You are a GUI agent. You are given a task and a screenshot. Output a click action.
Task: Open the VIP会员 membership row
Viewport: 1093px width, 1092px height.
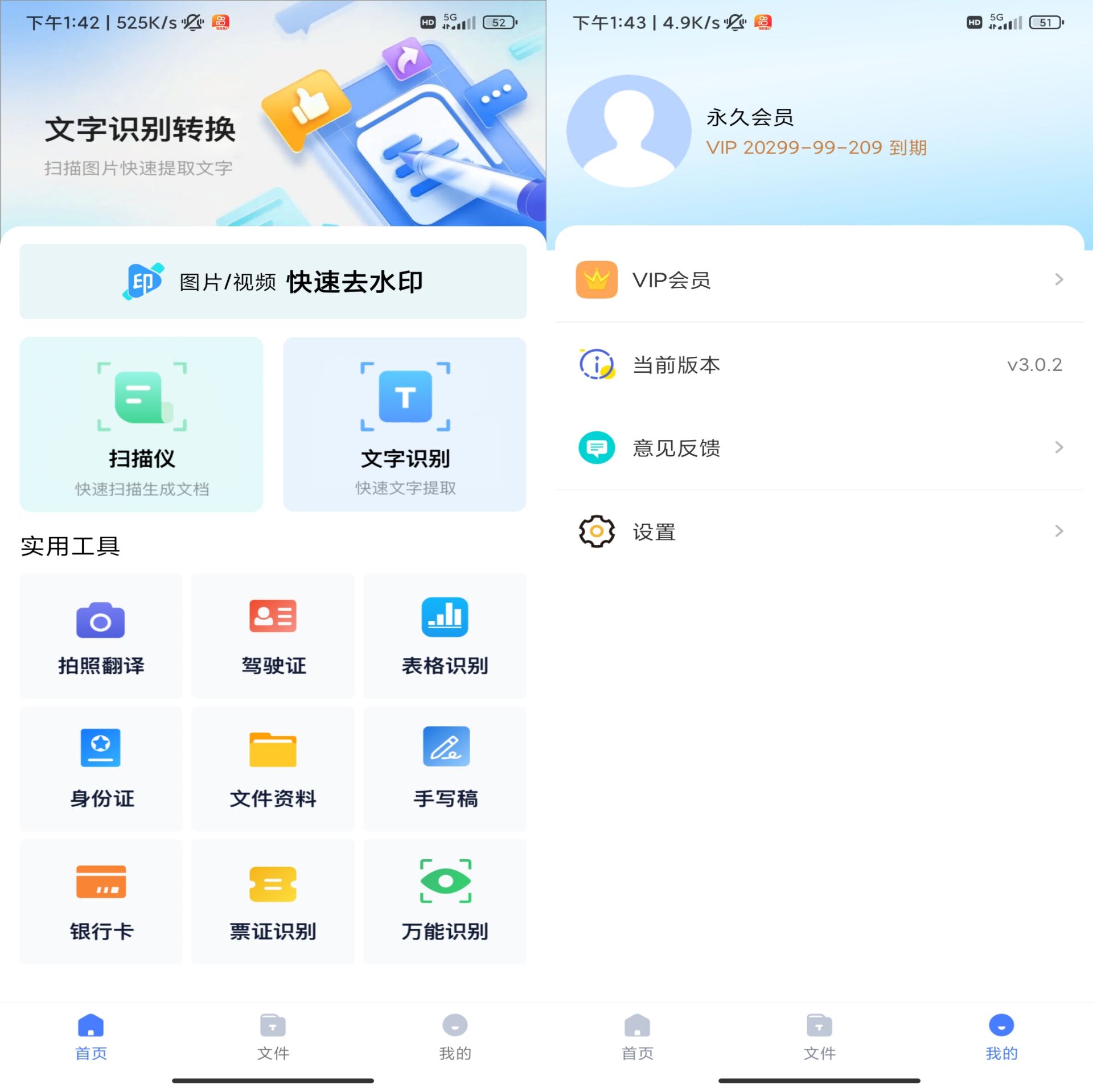(x=819, y=279)
